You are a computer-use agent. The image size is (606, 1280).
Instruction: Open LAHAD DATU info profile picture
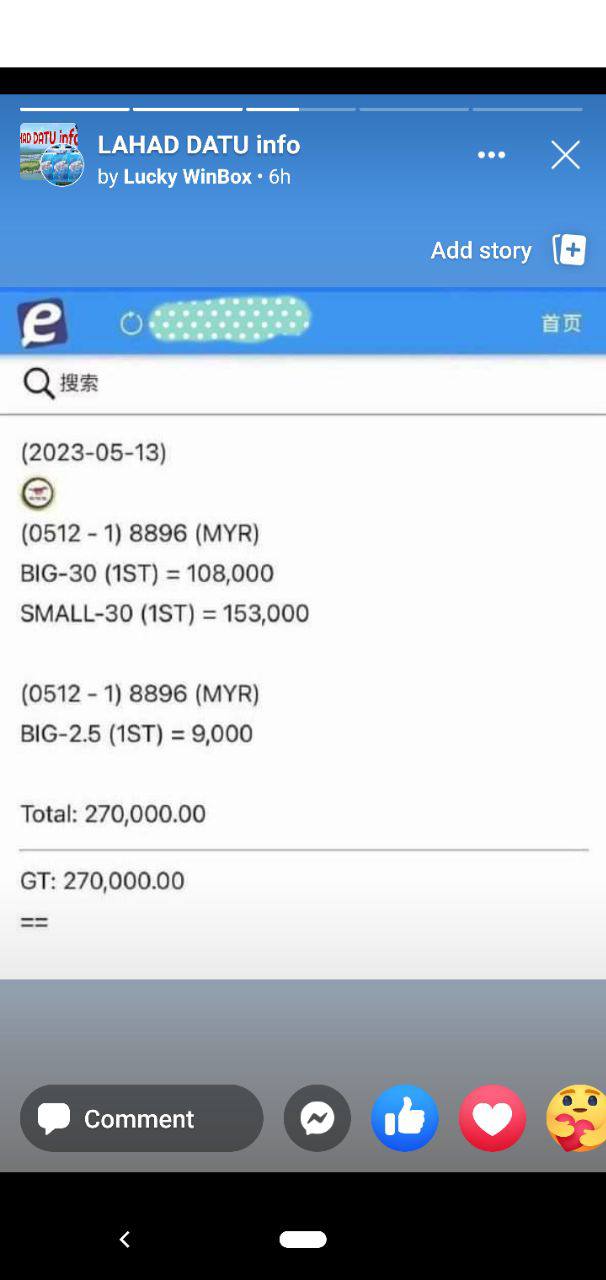[x=50, y=155]
